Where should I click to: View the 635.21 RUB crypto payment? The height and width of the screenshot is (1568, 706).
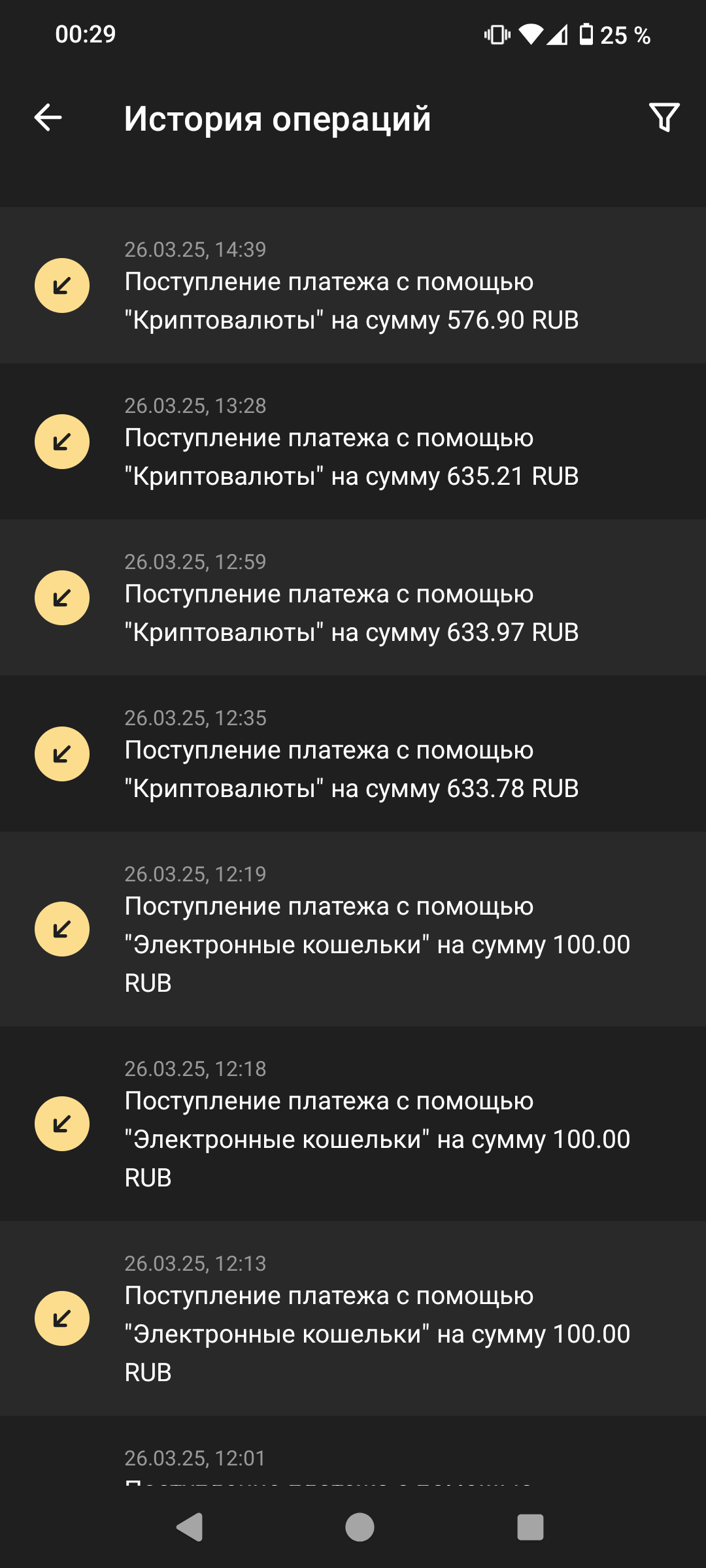pos(353,442)
